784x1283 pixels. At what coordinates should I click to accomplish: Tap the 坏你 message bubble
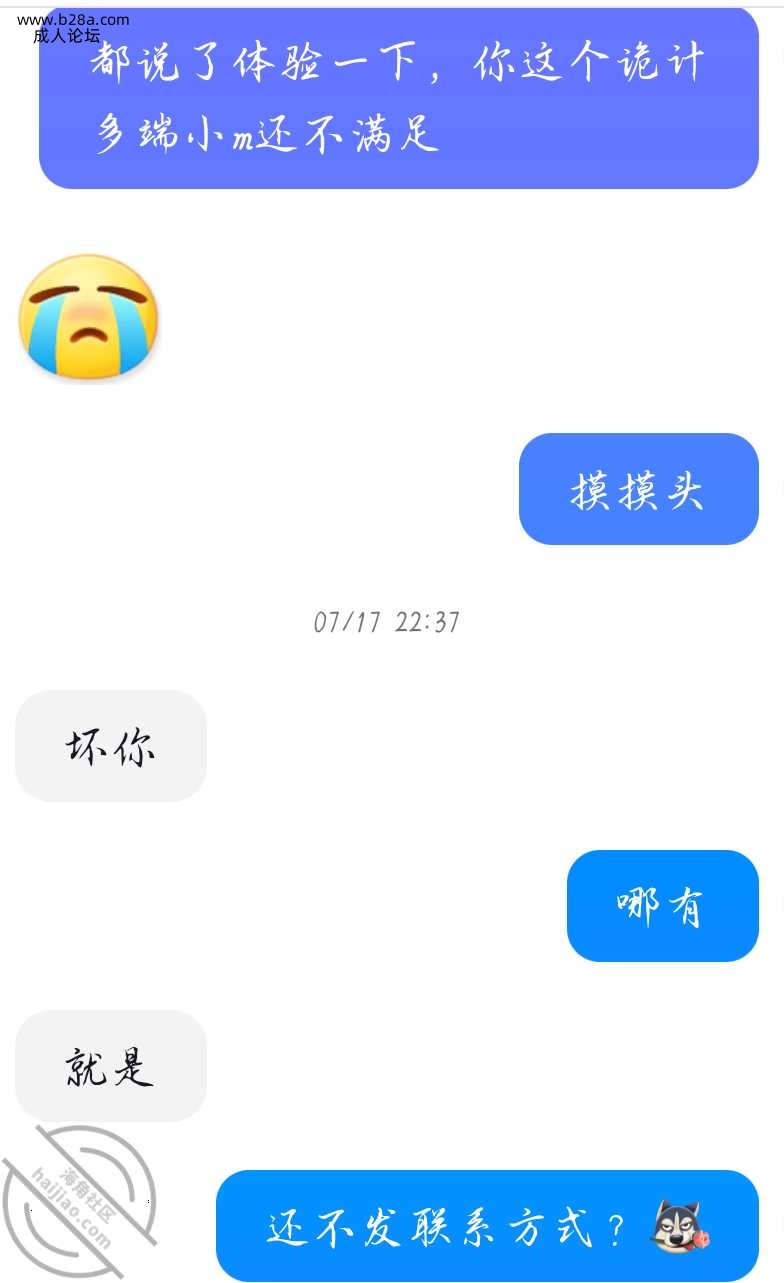coord(110,746)
